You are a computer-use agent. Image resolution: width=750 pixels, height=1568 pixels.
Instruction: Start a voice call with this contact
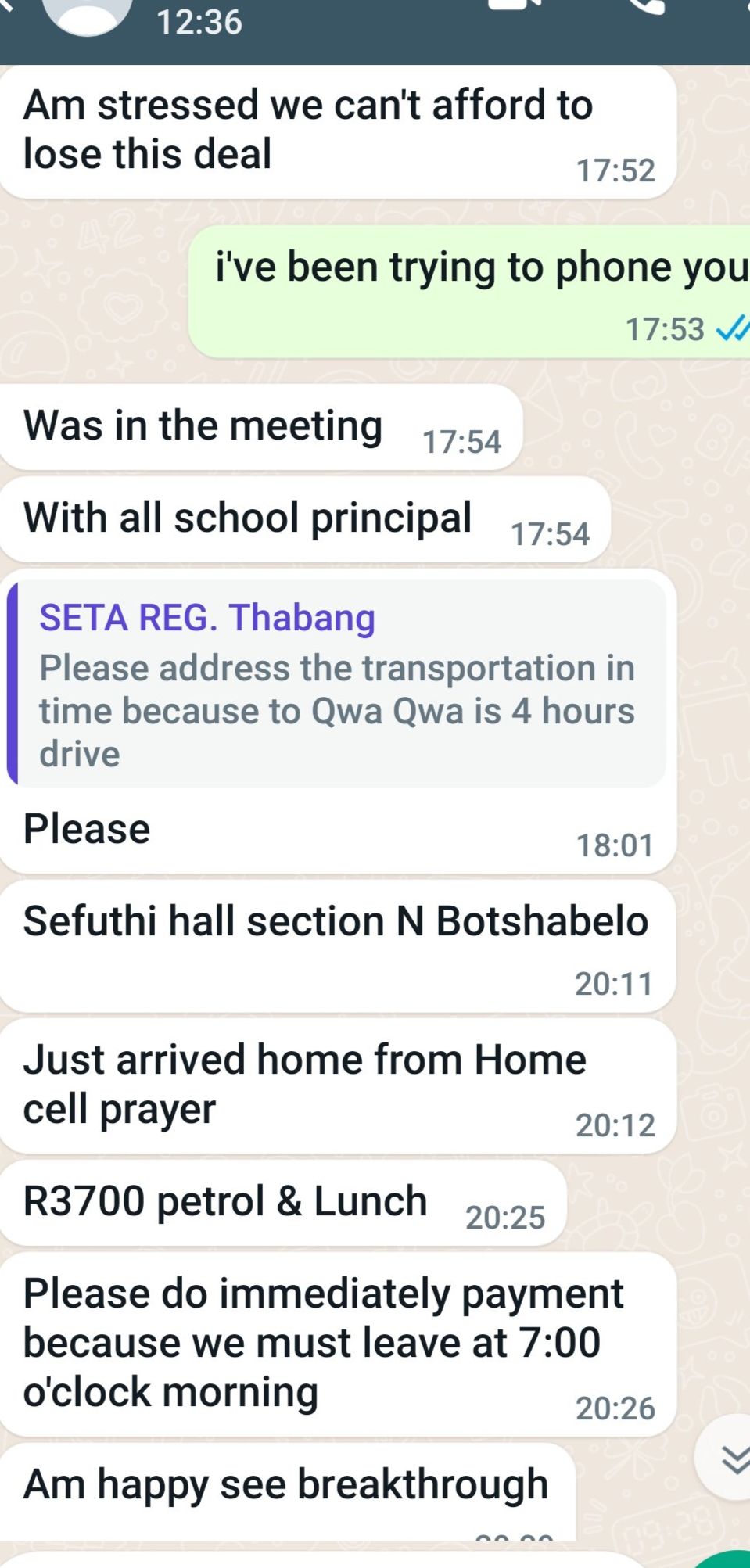click(646, 5)
